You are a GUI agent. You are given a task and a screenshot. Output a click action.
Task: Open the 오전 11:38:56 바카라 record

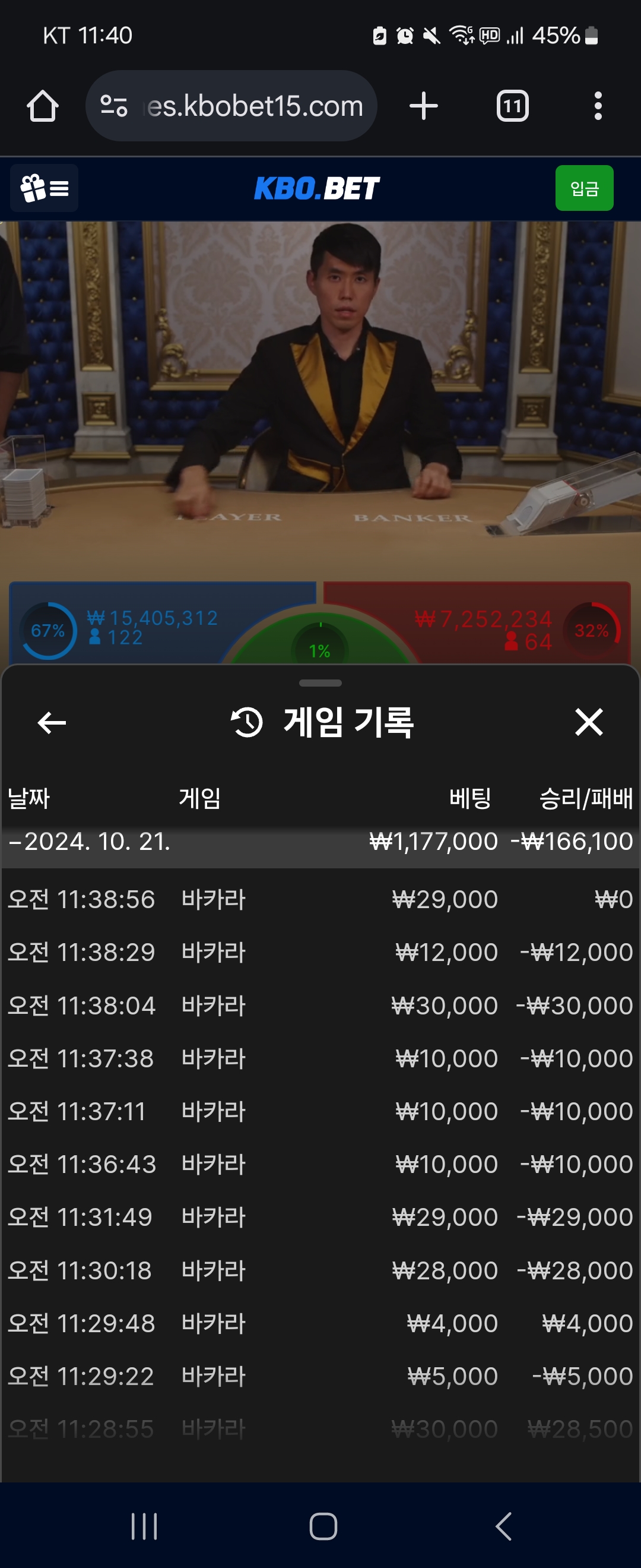320,899
